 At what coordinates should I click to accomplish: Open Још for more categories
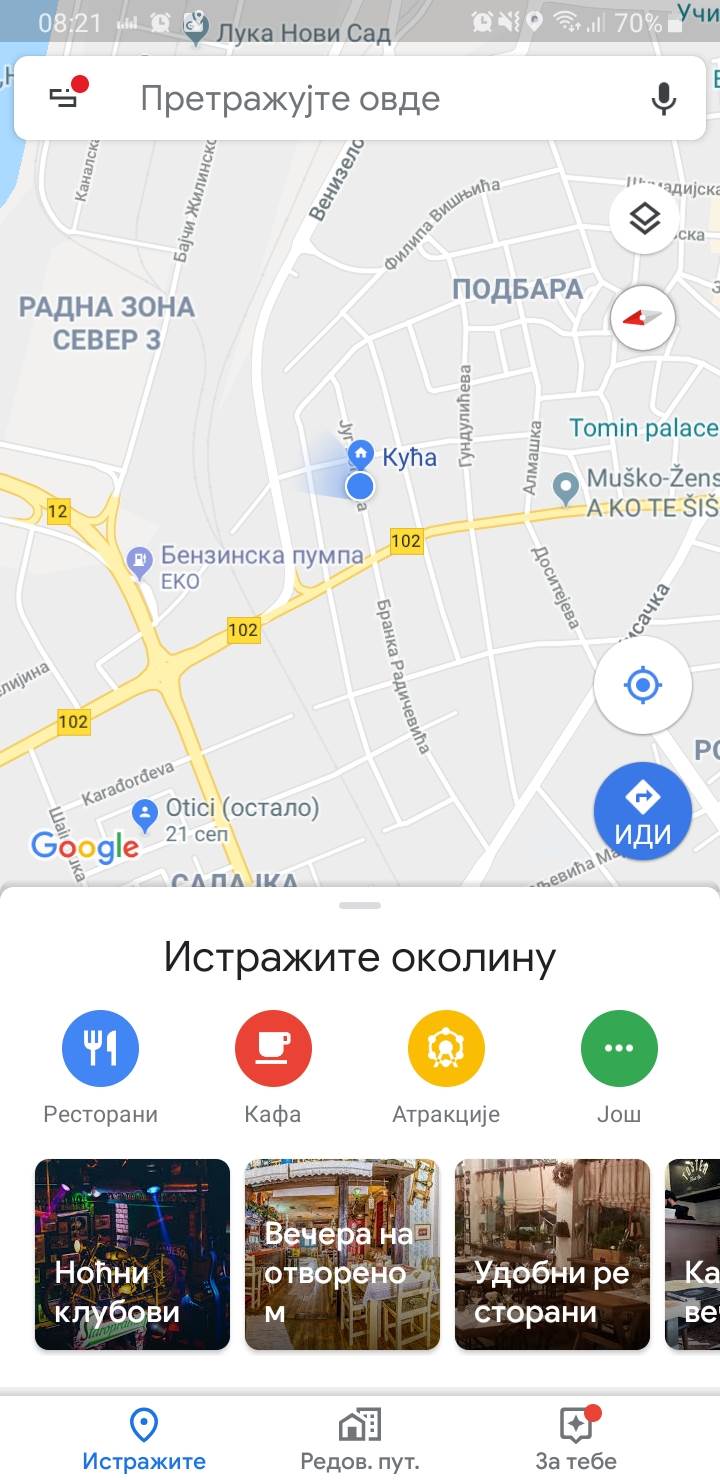618,1047
